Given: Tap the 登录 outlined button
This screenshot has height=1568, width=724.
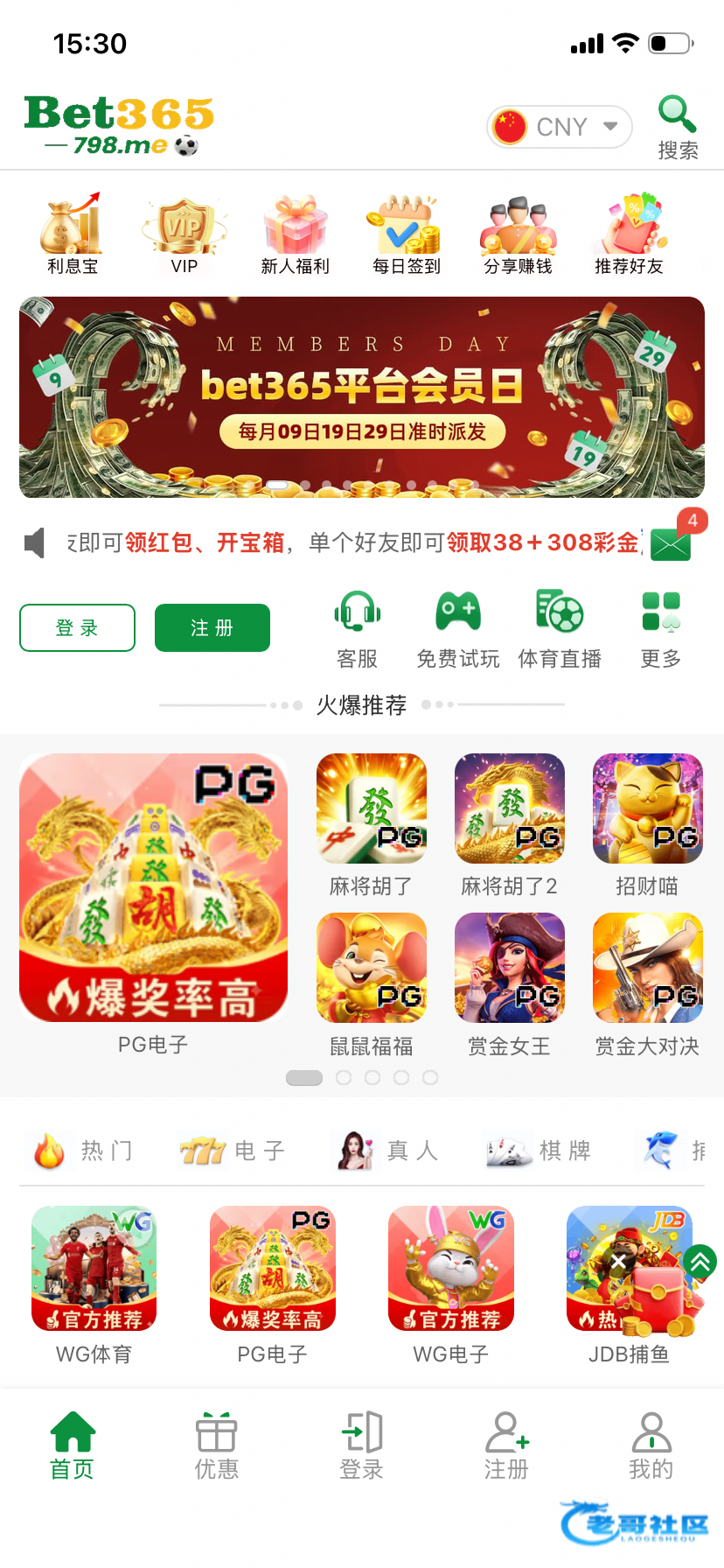Looking at the screenshot, I should coord(77,628).
